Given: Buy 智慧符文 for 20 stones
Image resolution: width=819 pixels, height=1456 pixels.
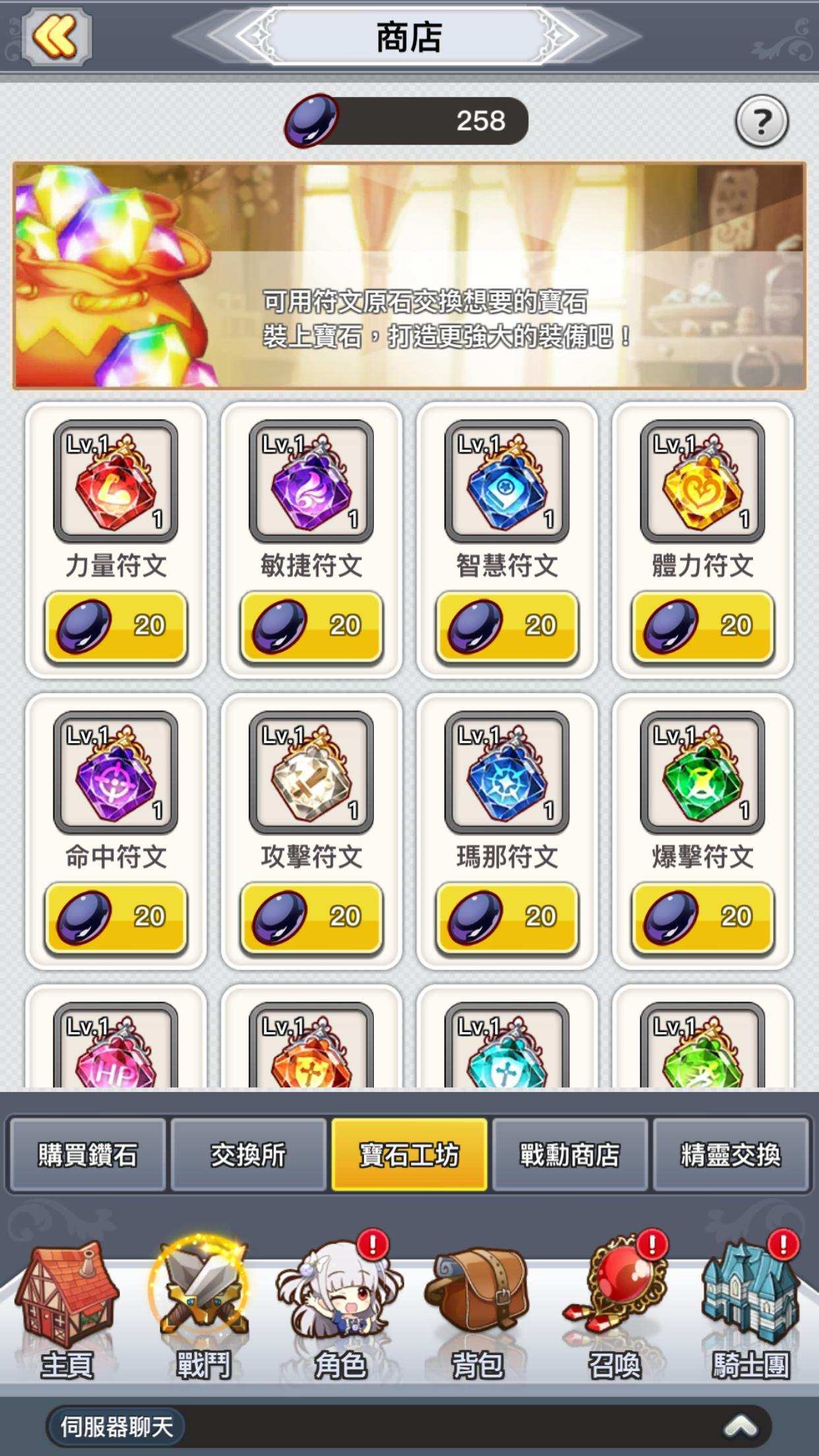Looking at the screenshot, I should coord(506,625).
